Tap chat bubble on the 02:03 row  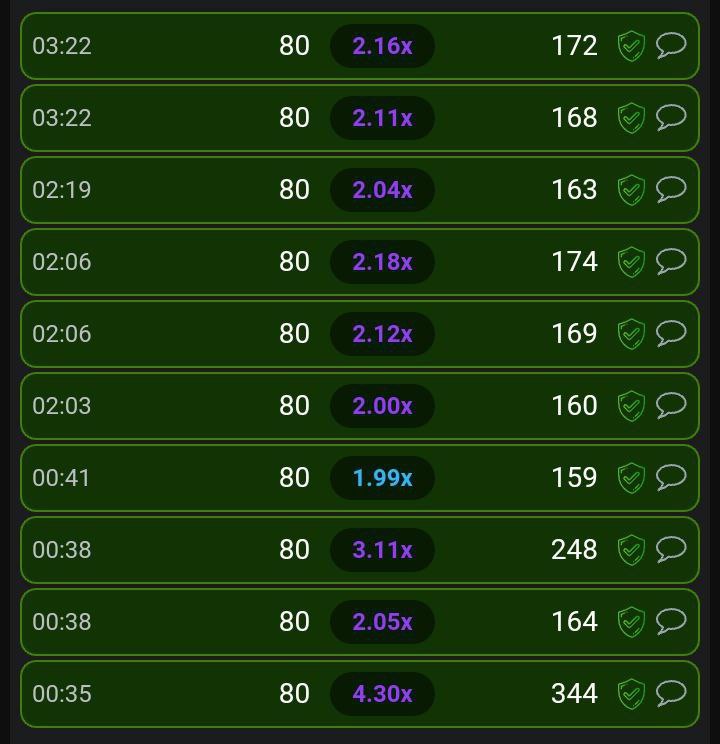point(671,405)
